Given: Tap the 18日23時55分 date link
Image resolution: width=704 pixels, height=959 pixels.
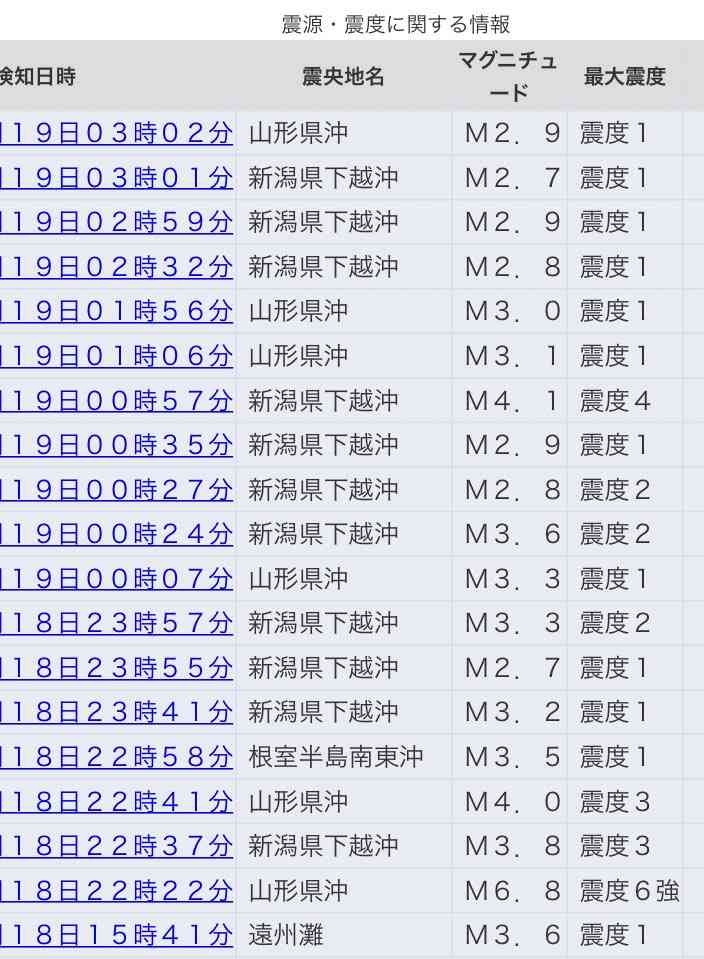Looking at the screenshot, I should click(115, 668).
